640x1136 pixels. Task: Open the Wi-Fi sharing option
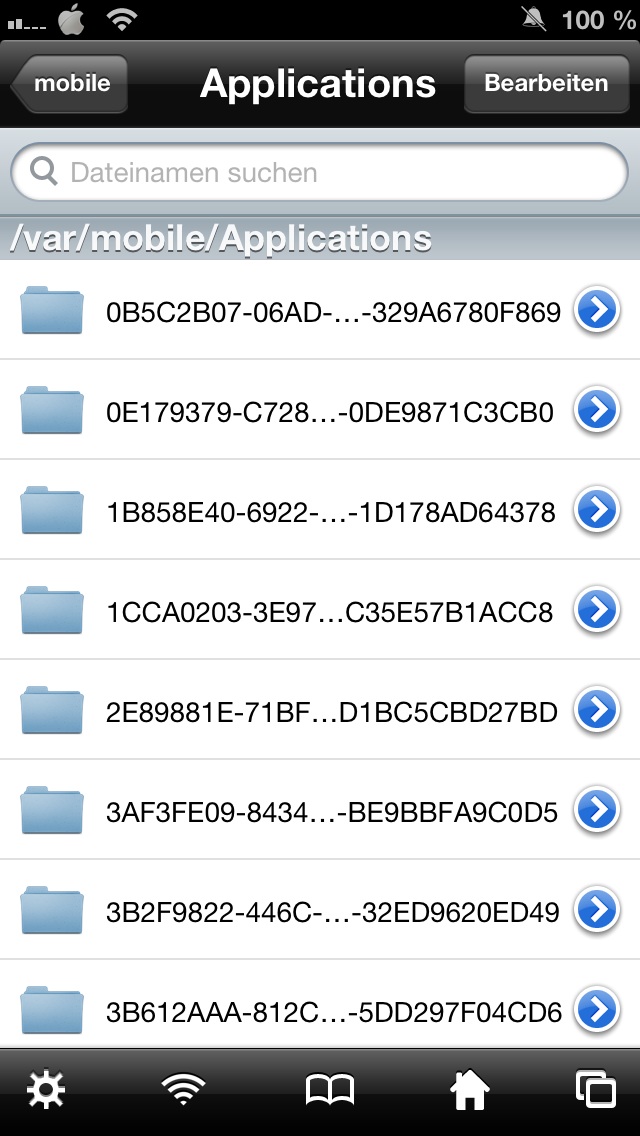coord(183,1091)
